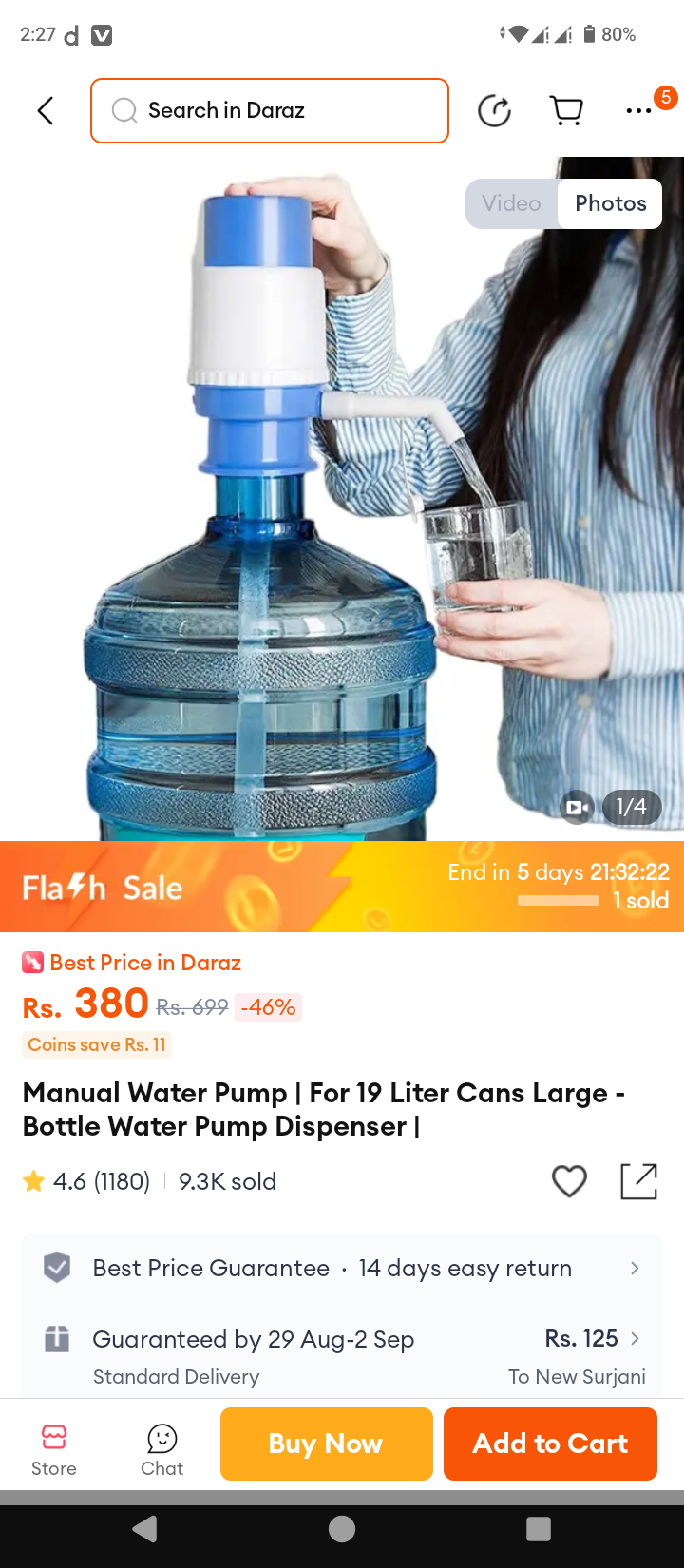Visit the seller's Store
684x1568 pixels.
[54, 1448]
